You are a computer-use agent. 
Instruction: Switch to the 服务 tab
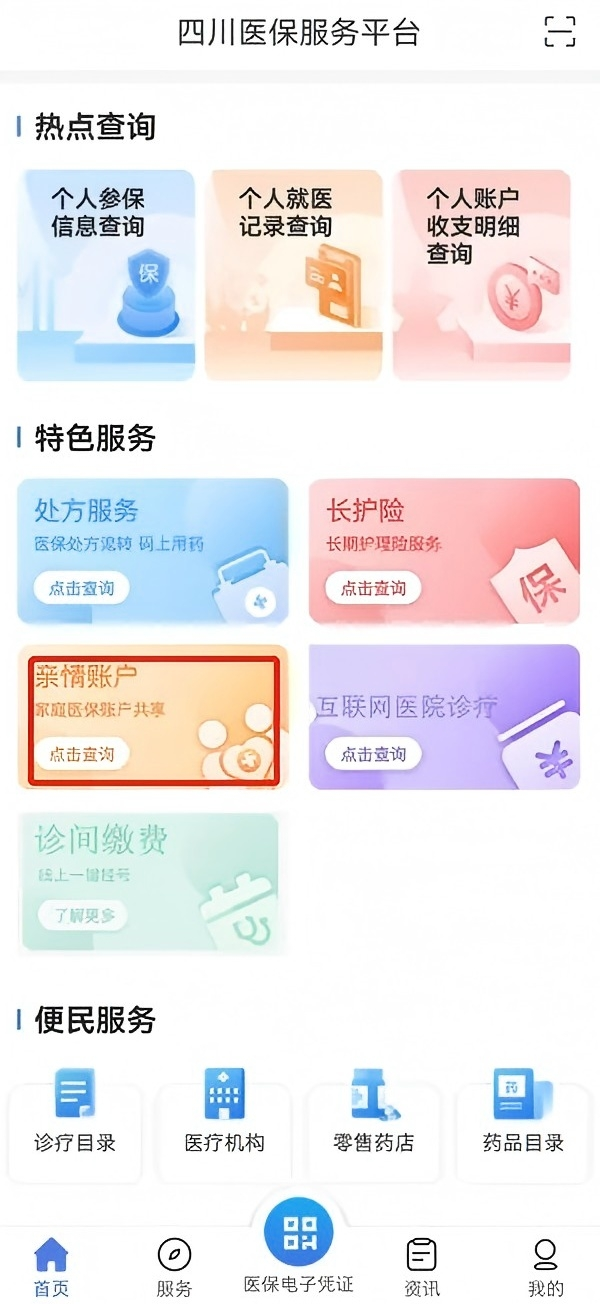click(174, 1267)
